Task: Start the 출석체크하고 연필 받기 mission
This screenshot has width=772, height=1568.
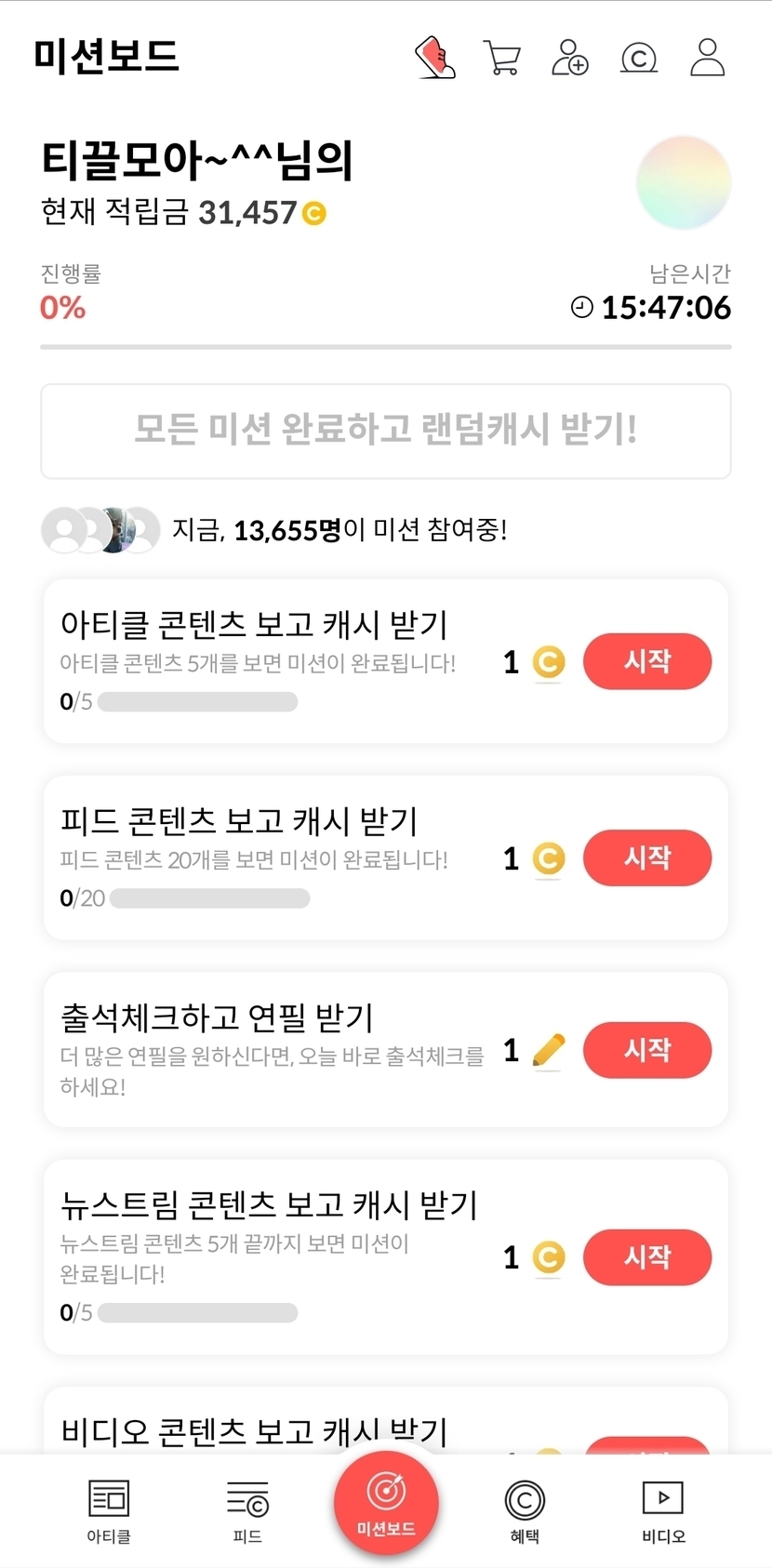Action: [x=647, y=1050]
